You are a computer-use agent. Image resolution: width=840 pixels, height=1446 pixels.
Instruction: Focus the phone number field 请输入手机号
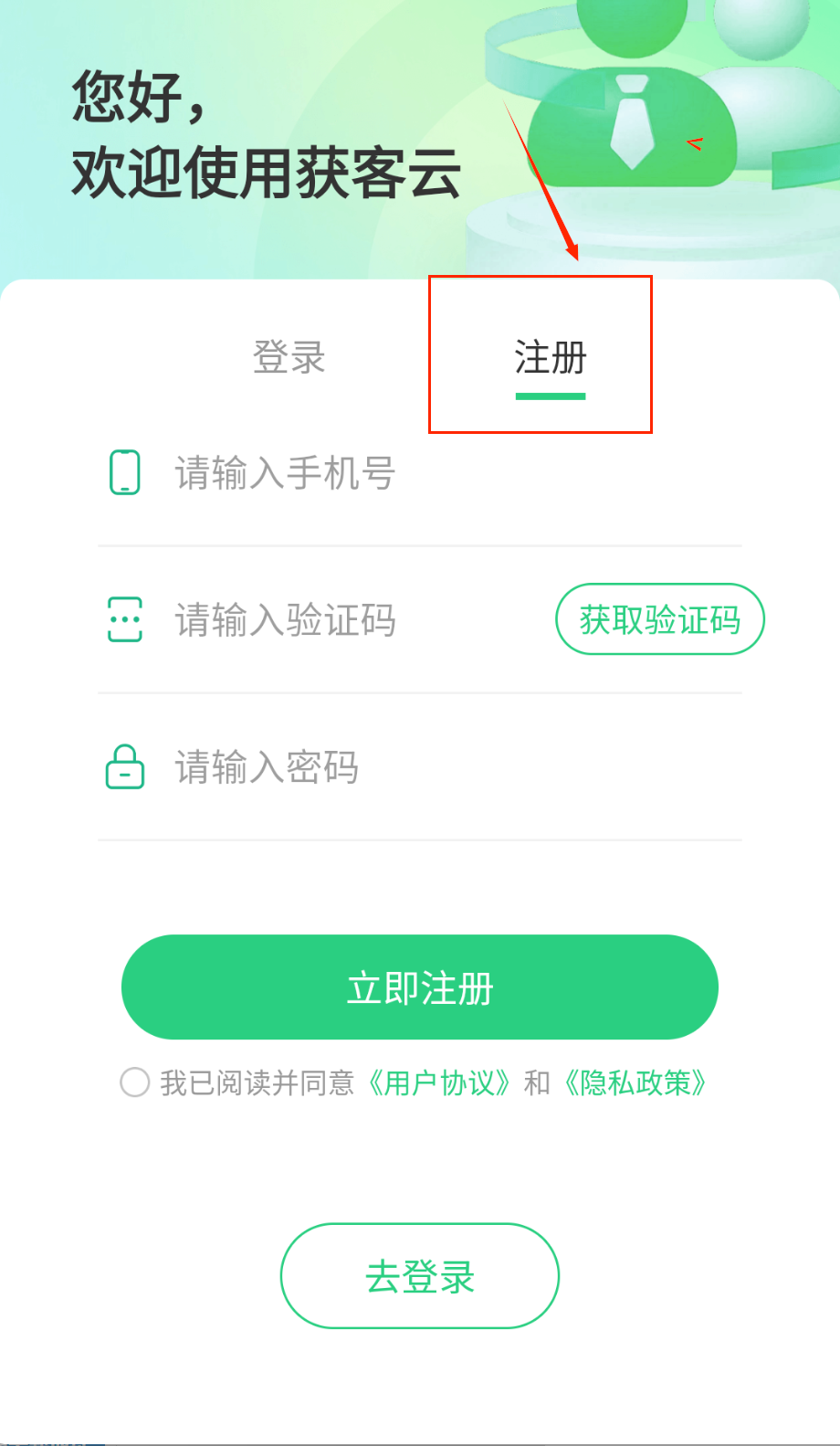click(x=438, y=473)
